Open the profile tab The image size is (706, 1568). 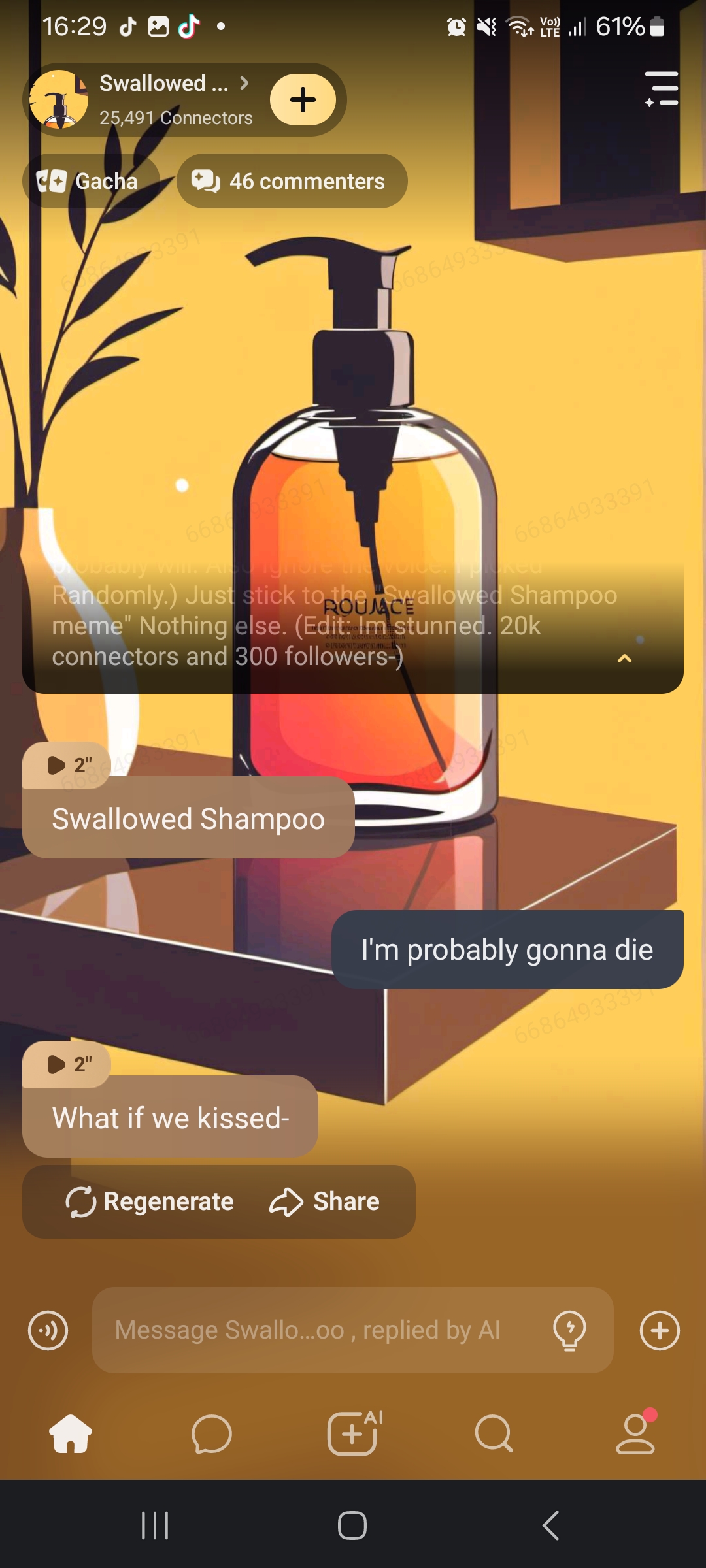point(635,1434)
